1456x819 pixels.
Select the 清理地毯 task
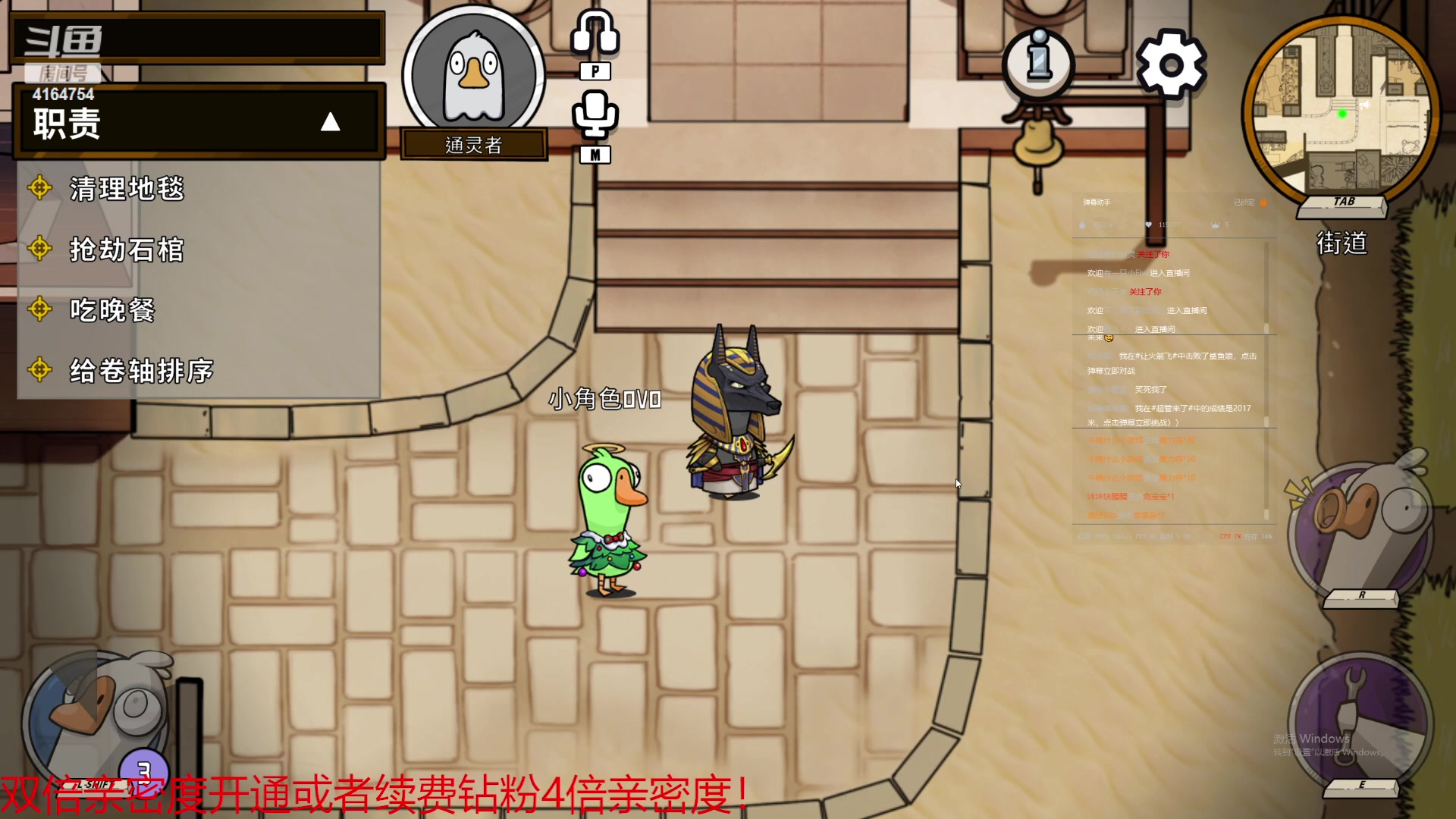(x=127, y=189)
